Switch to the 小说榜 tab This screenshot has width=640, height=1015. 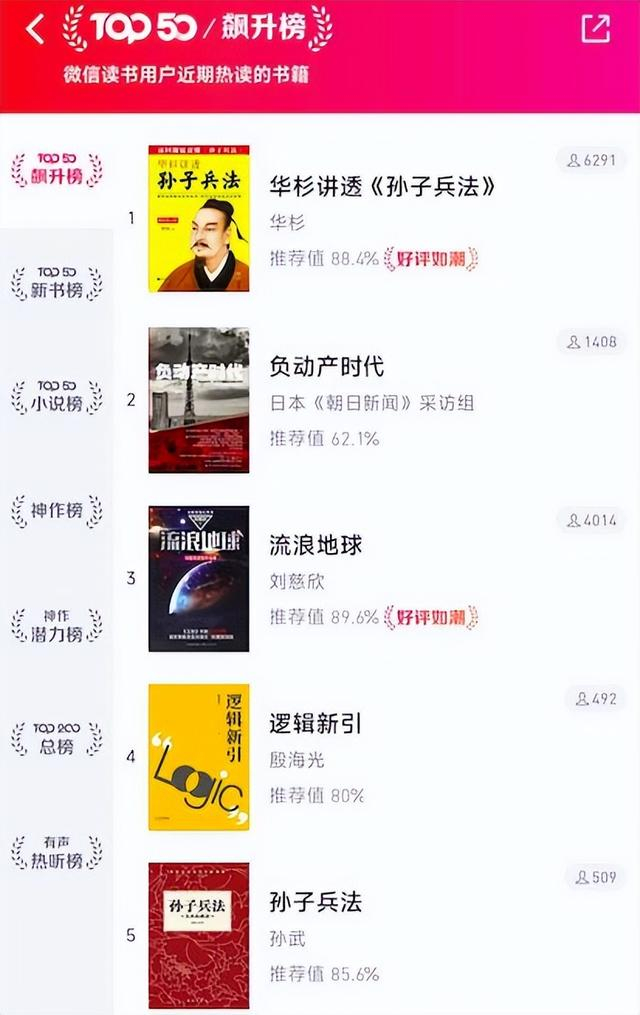(x=56, y=397)
